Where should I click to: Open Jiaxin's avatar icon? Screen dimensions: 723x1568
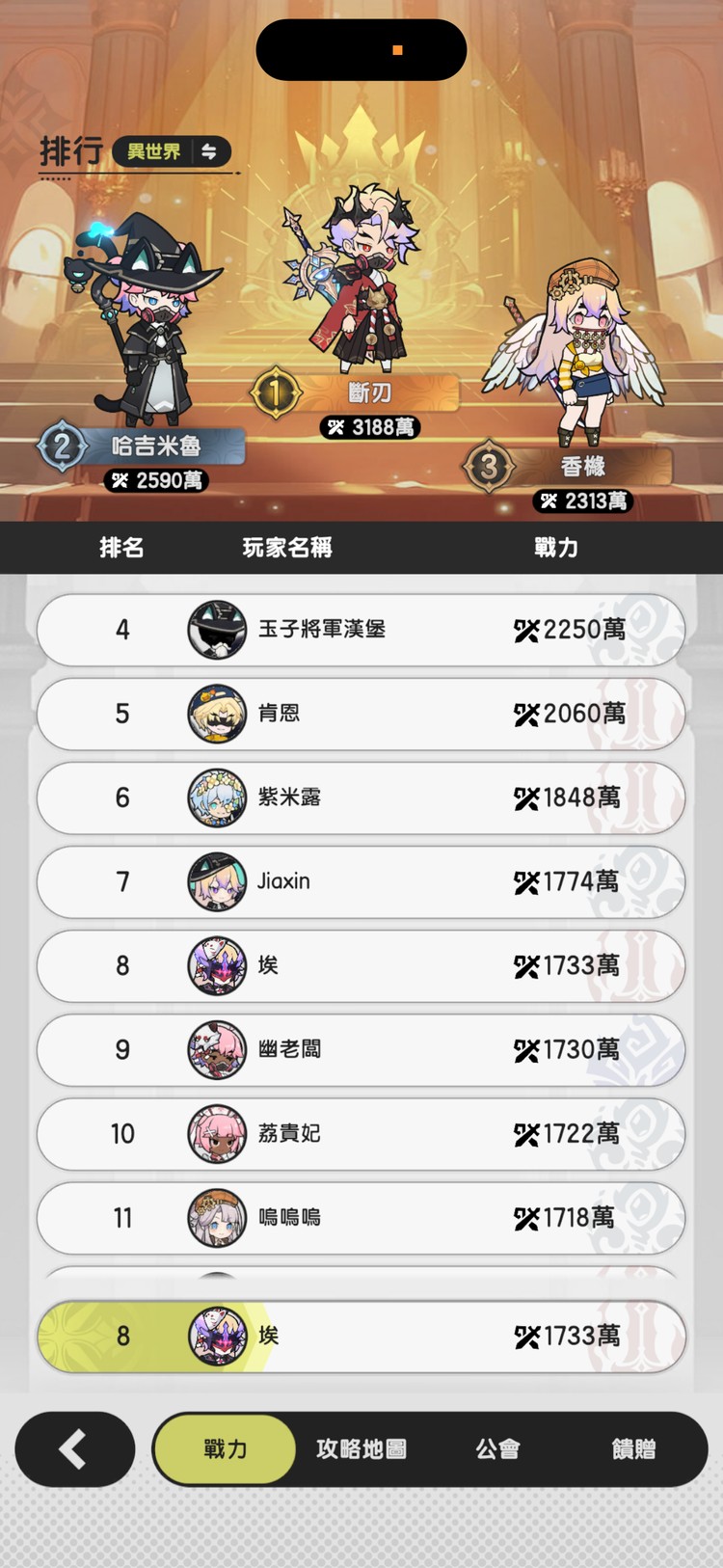217,881
